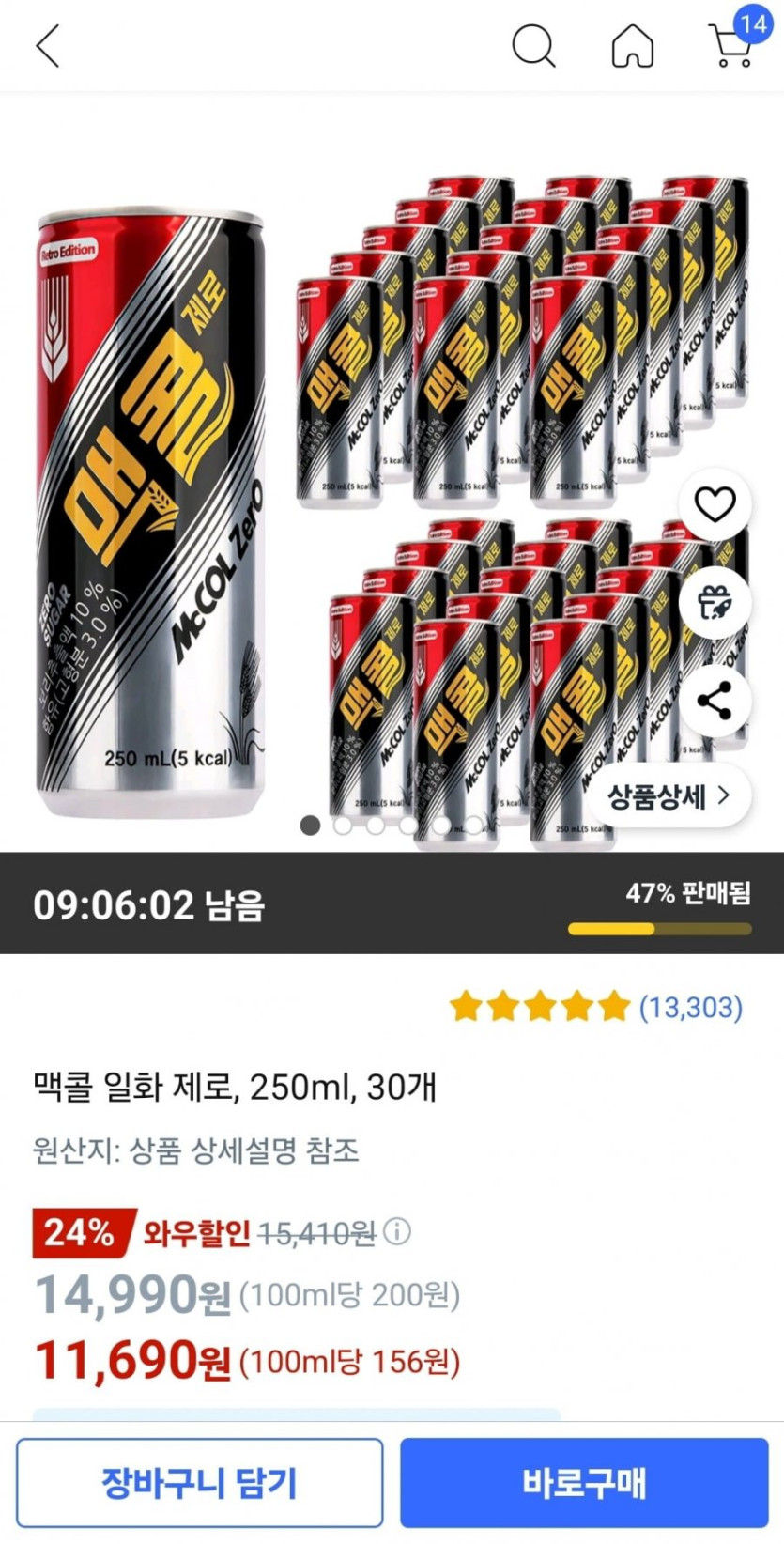Buy now with 바로구매
The width and height of the screenshot is (784, 1544).
coord(584,1483)
